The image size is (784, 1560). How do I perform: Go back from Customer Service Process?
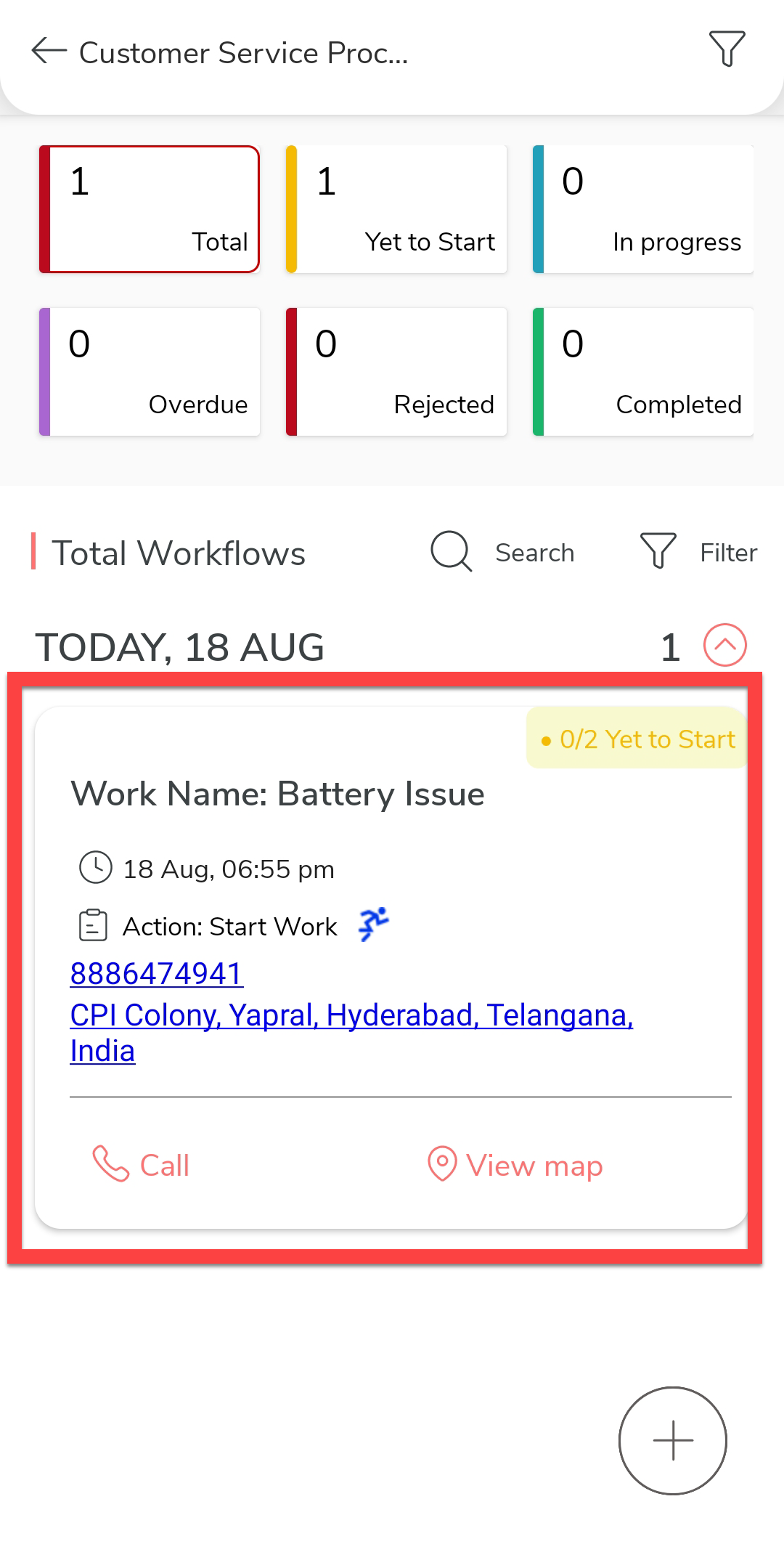(x=49, y=51)
